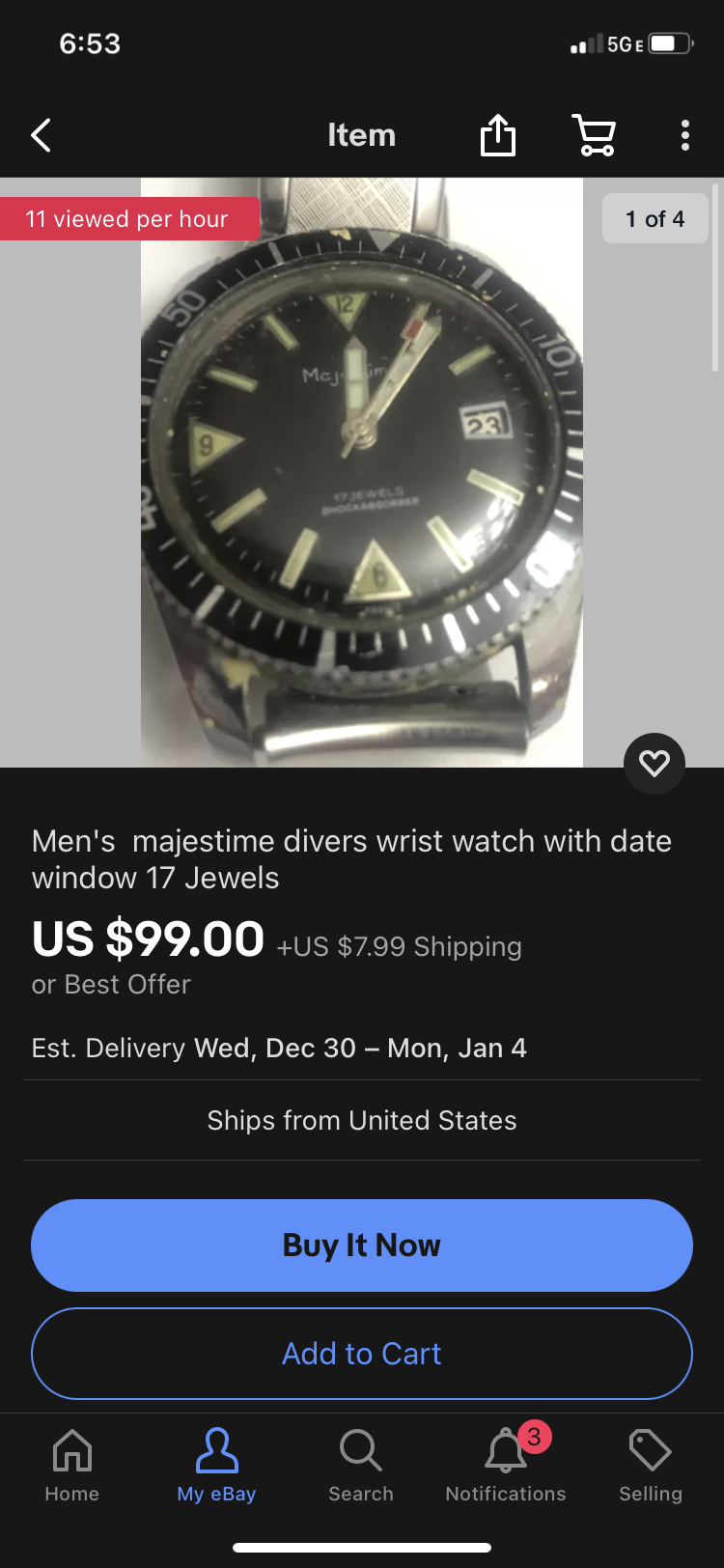Share this watch listing
Screen dimensions: 724x1568
(498, 135)
